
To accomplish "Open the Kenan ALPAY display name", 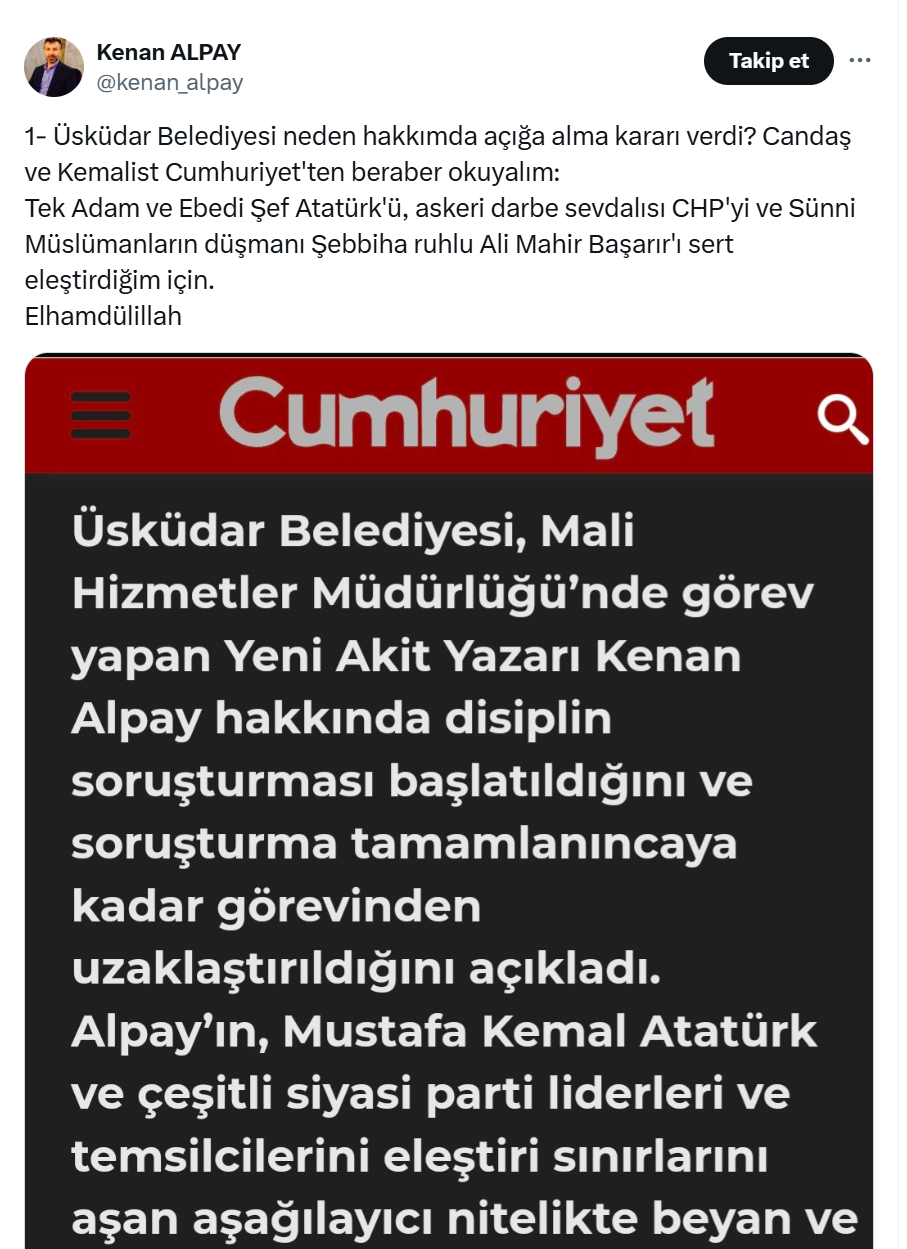I will pyautogui.click(x=168, y=52).
